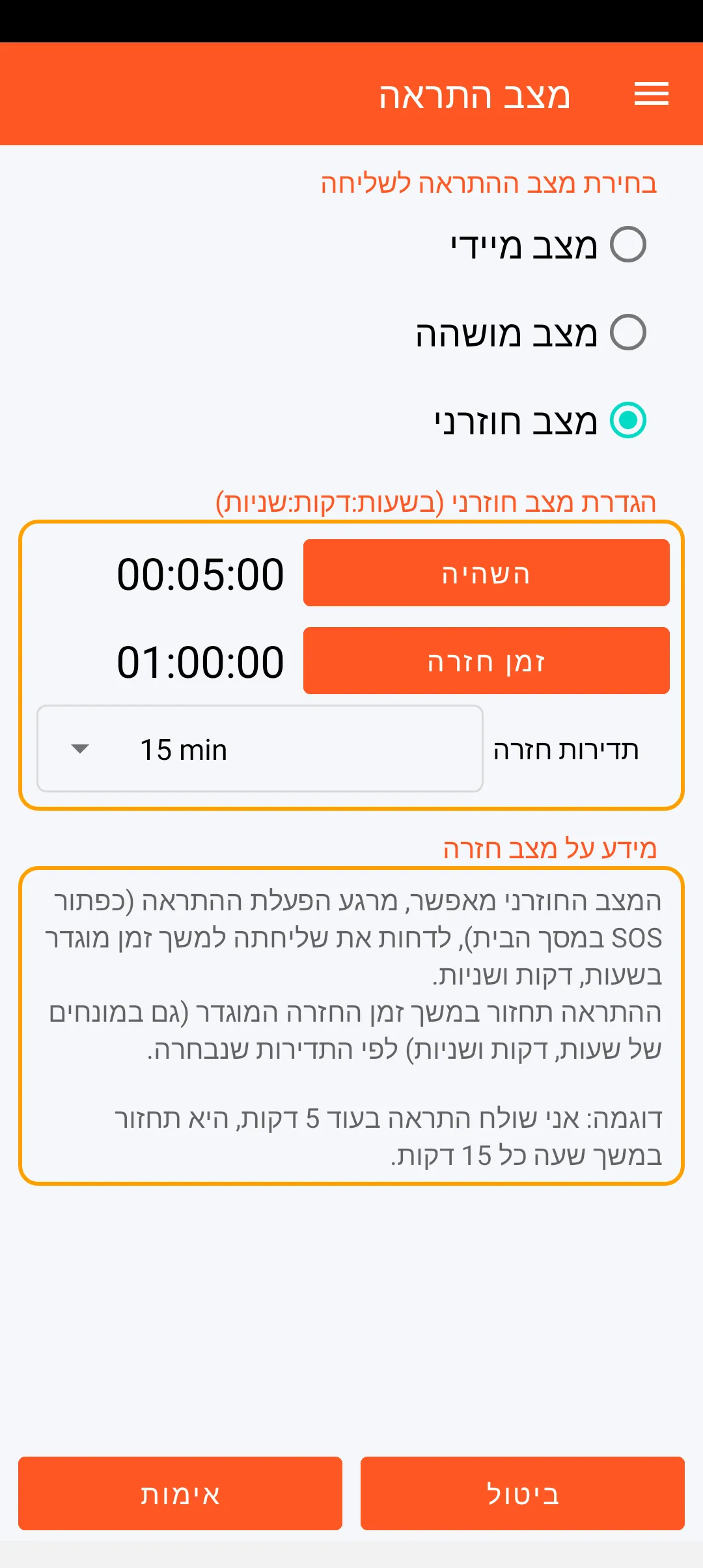
Task: Select the מצב מיידי radio option
Action: click(627, 245)
